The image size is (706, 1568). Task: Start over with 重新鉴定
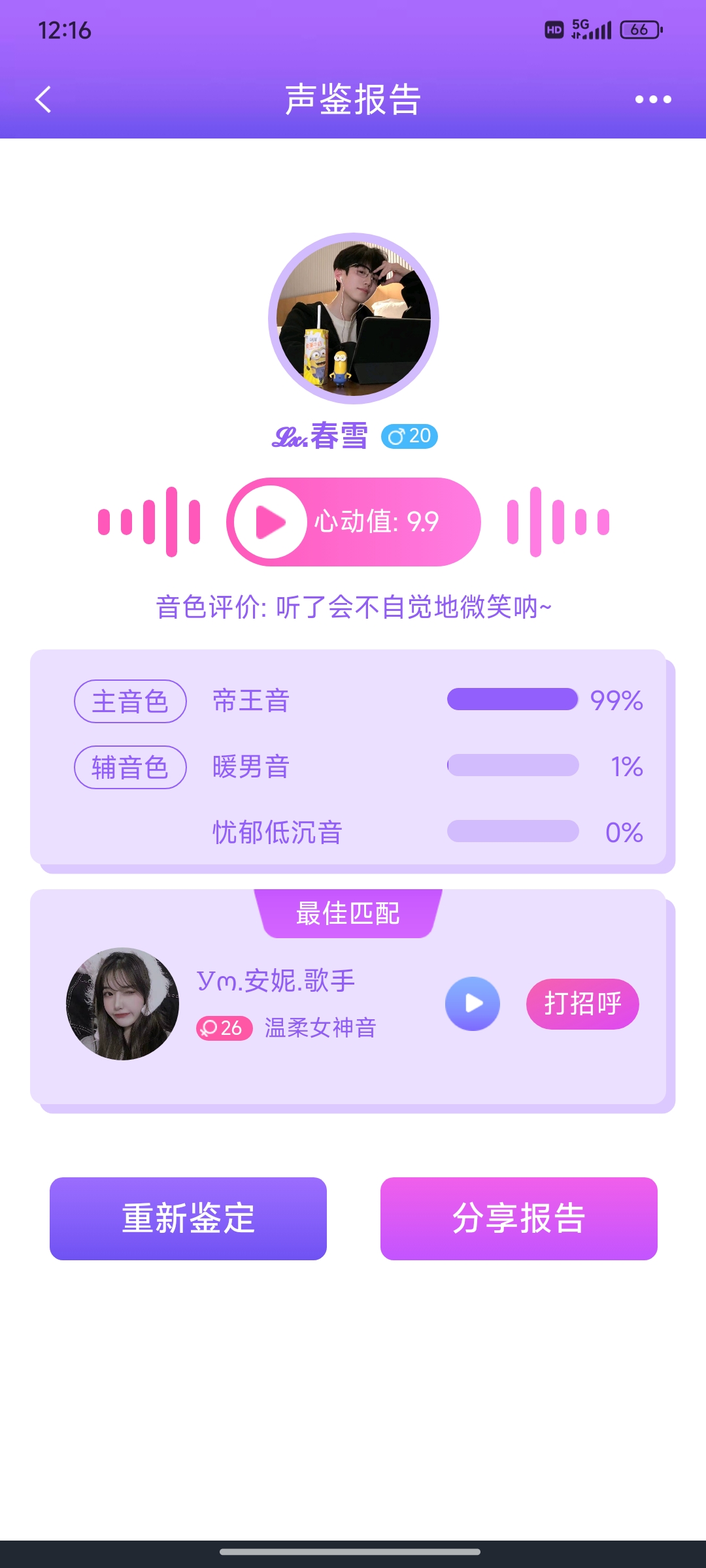click(x=188, y=1218)
